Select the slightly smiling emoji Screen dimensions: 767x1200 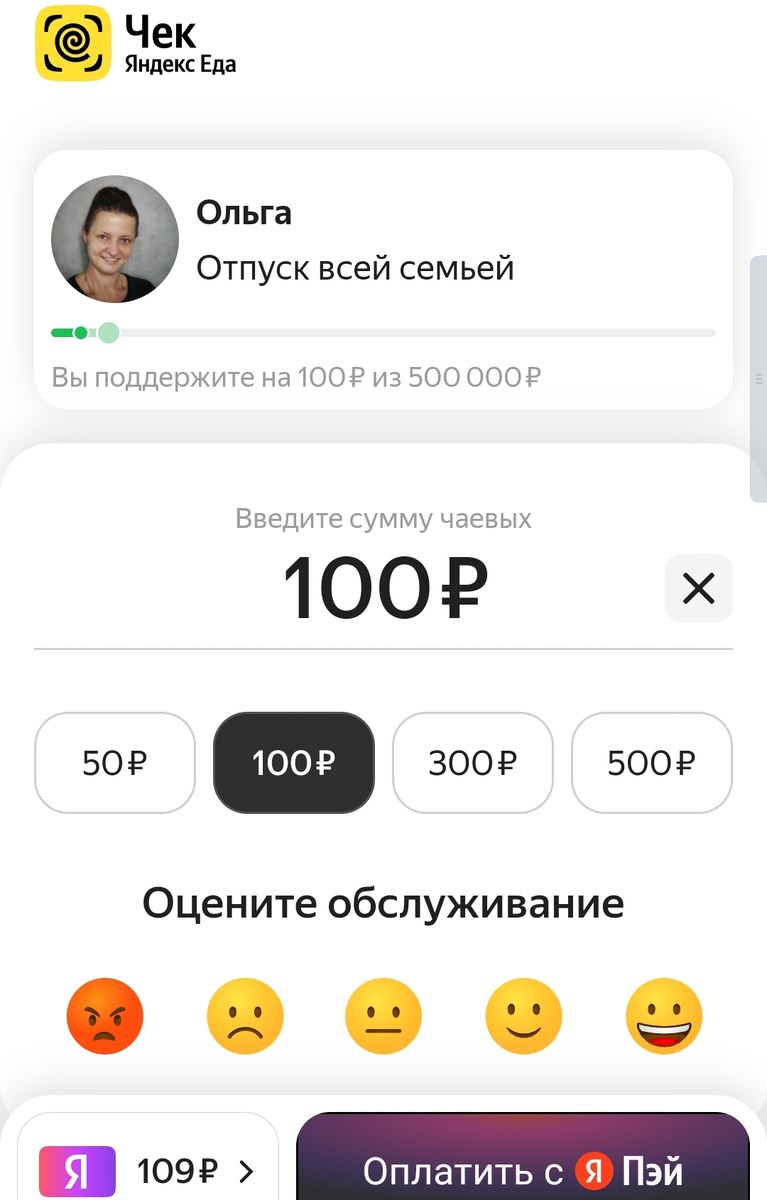(523, 1015)
